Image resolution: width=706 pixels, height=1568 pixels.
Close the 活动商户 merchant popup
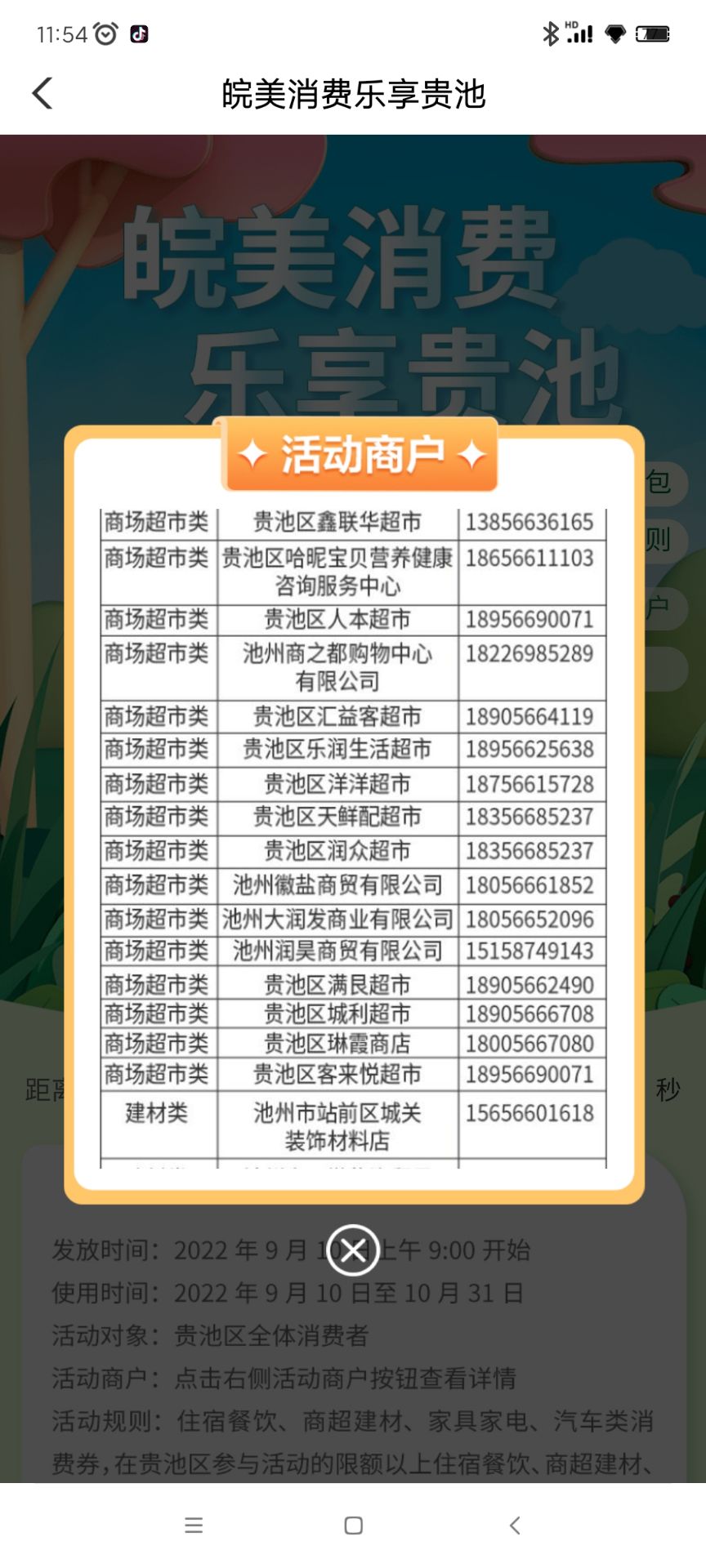pyautogui.click(x=353, y=1250)
